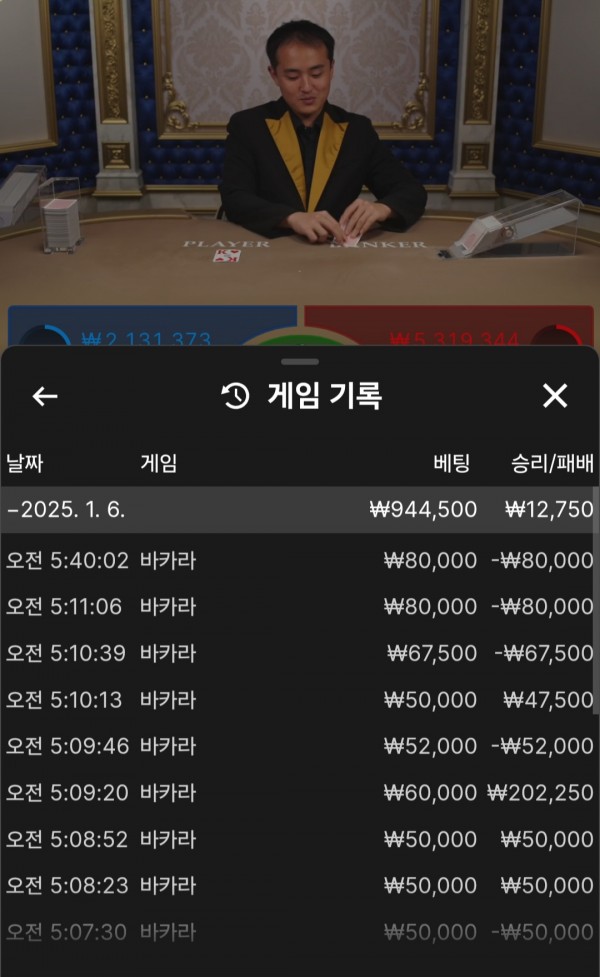The image size is (600, 977).
Task: Open the 5:09:46 baccarat record
Action: click(x=298, y=746)
